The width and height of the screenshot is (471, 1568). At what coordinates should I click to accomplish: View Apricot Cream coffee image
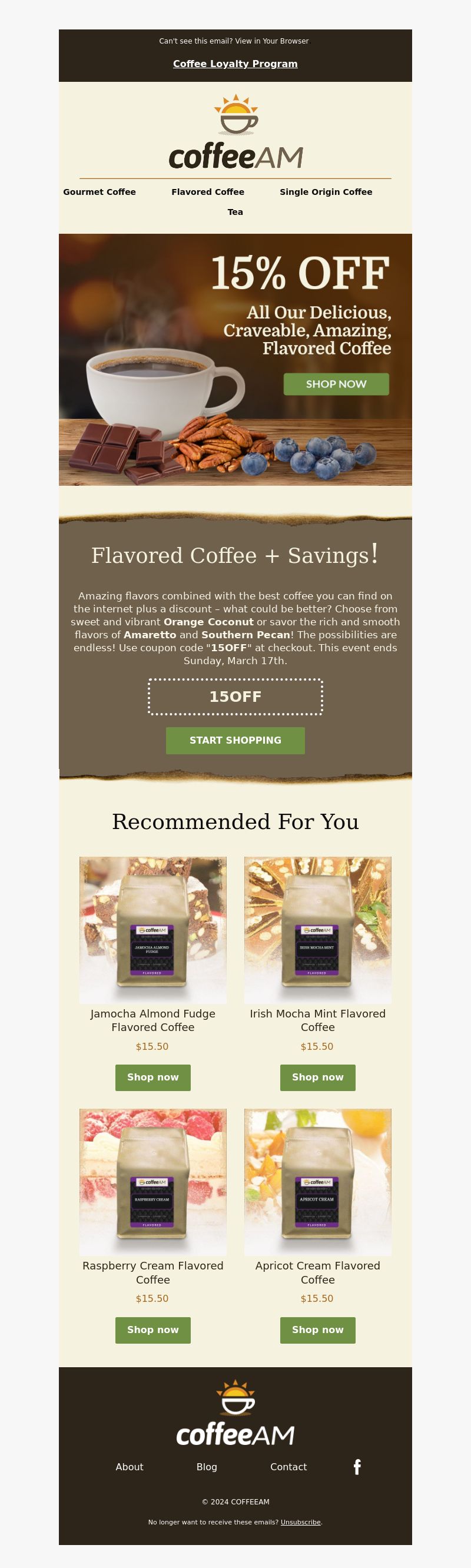point(318,1182)
